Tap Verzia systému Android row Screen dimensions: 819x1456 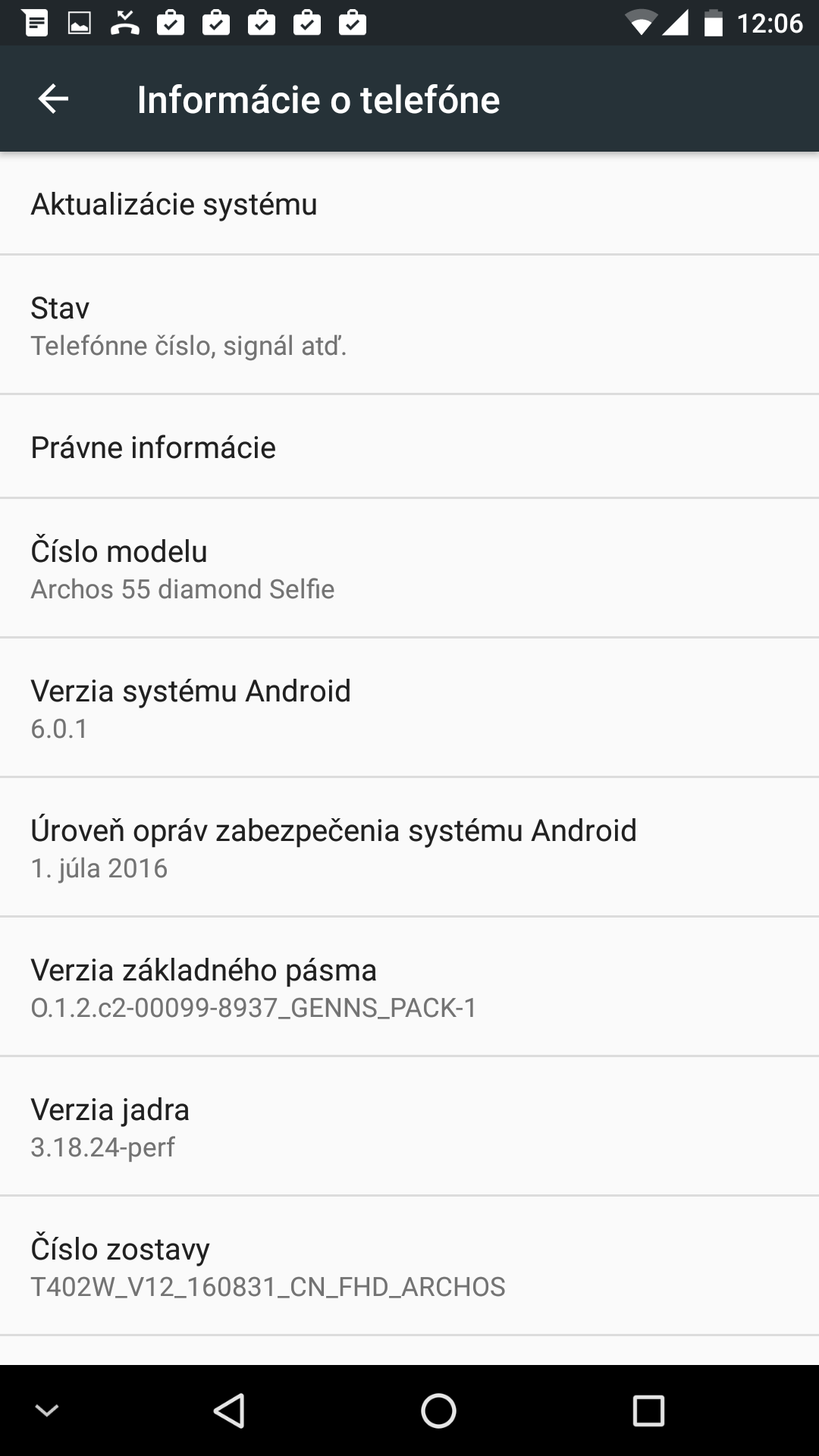tap(409, 708)
